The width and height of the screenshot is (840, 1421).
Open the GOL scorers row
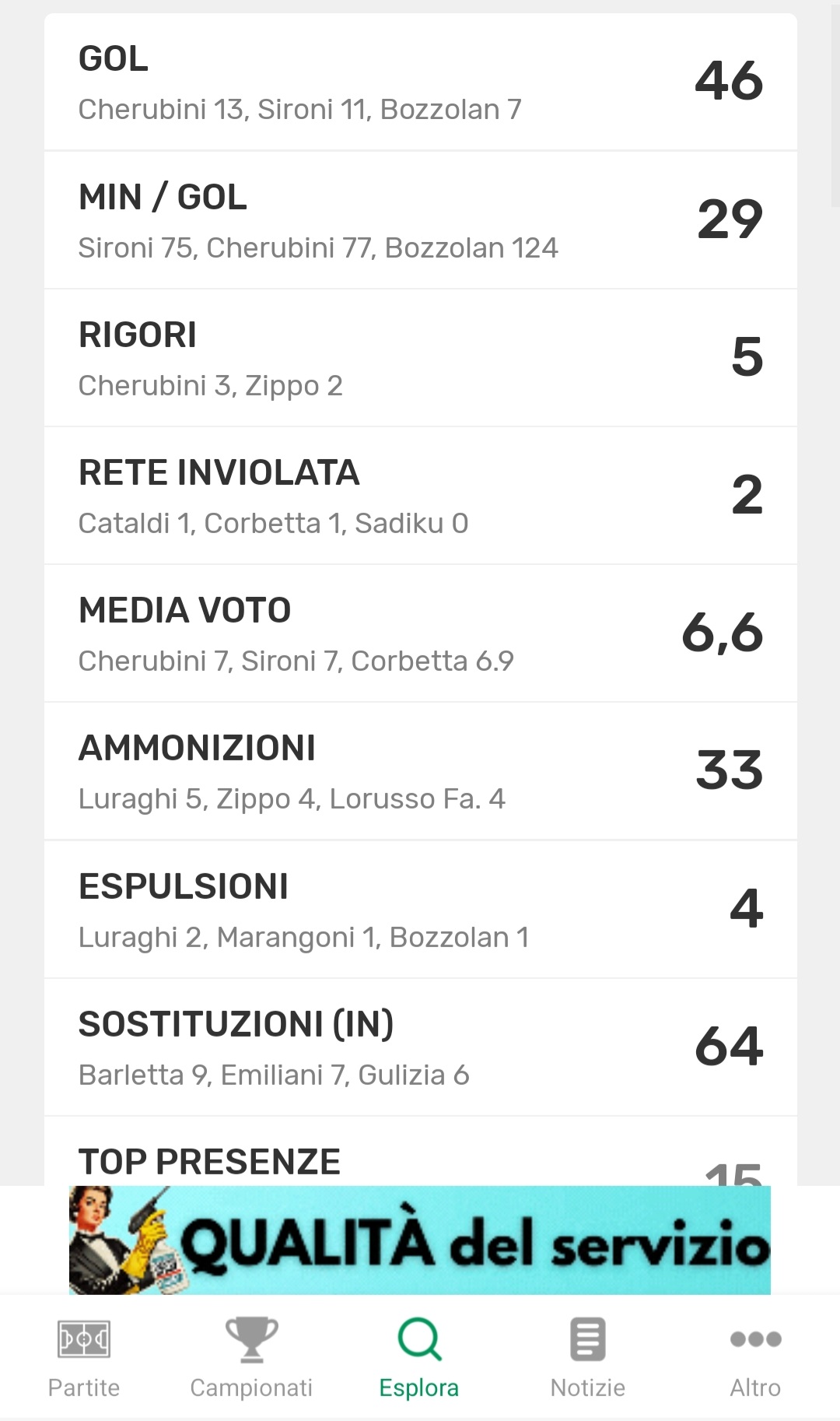420,82
